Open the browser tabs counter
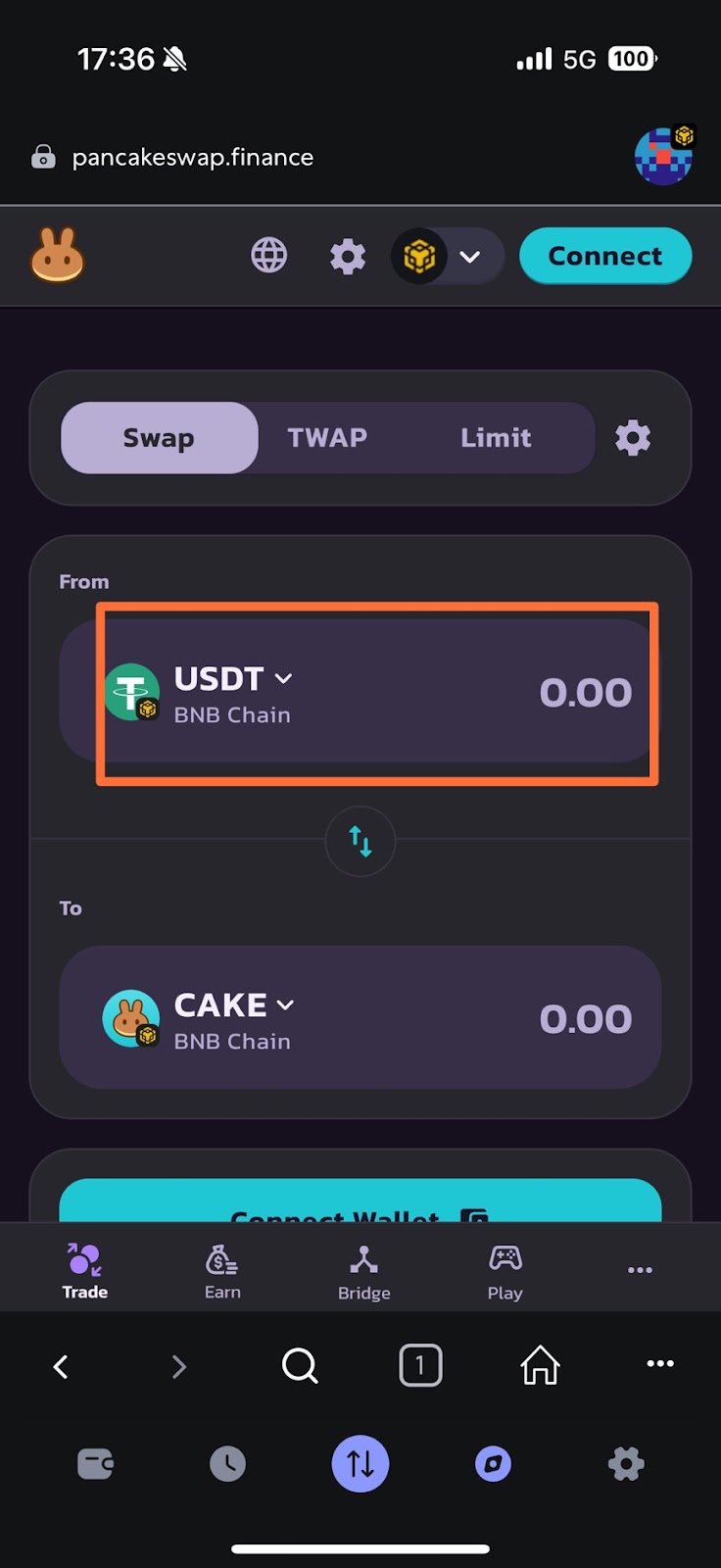This screenshot has width=721, height=1568. tap(420, 1365)
